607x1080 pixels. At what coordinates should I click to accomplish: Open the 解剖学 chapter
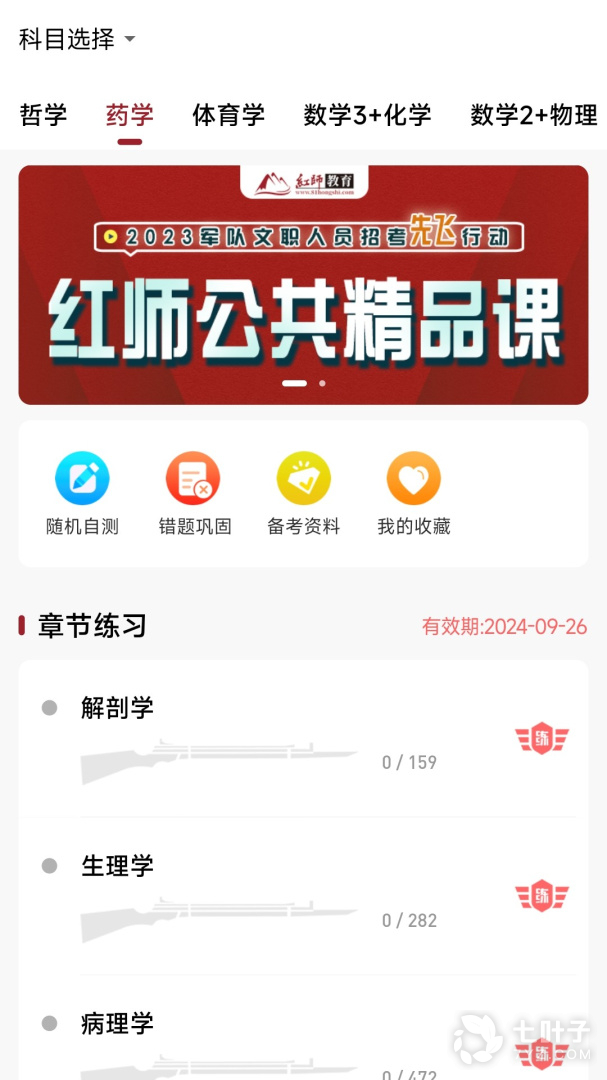(118, 708)
